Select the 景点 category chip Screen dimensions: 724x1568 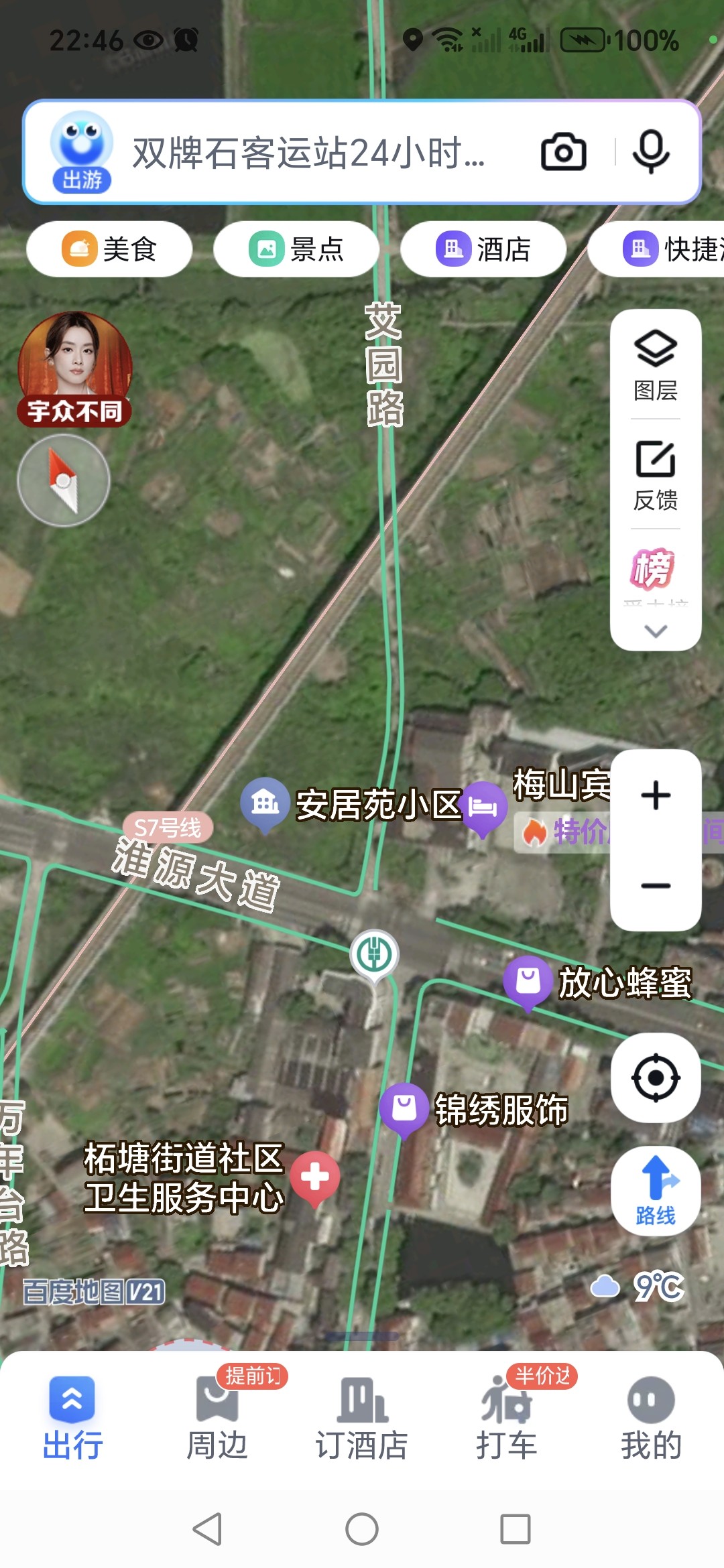(296, 249)
